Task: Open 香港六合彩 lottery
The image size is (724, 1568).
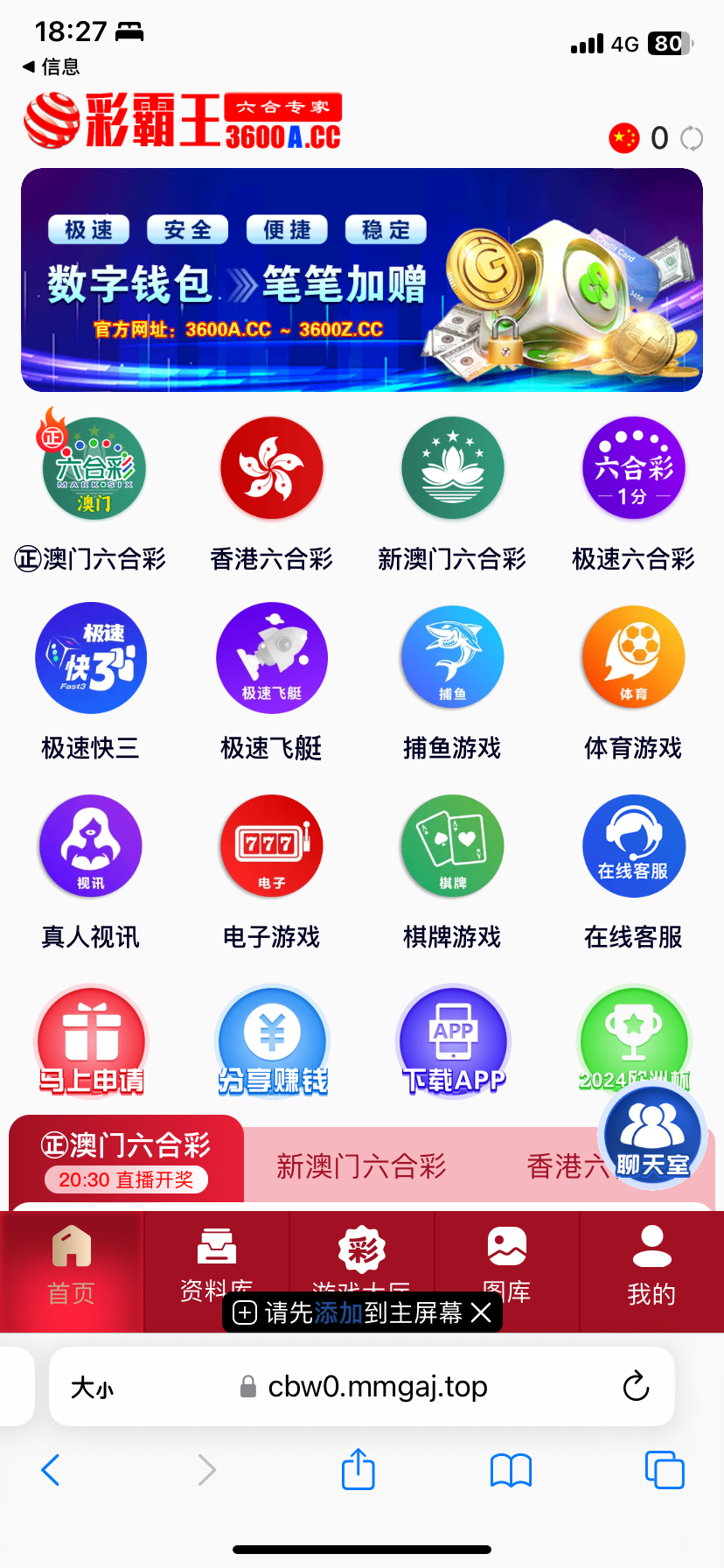Action: pos(271,469)
